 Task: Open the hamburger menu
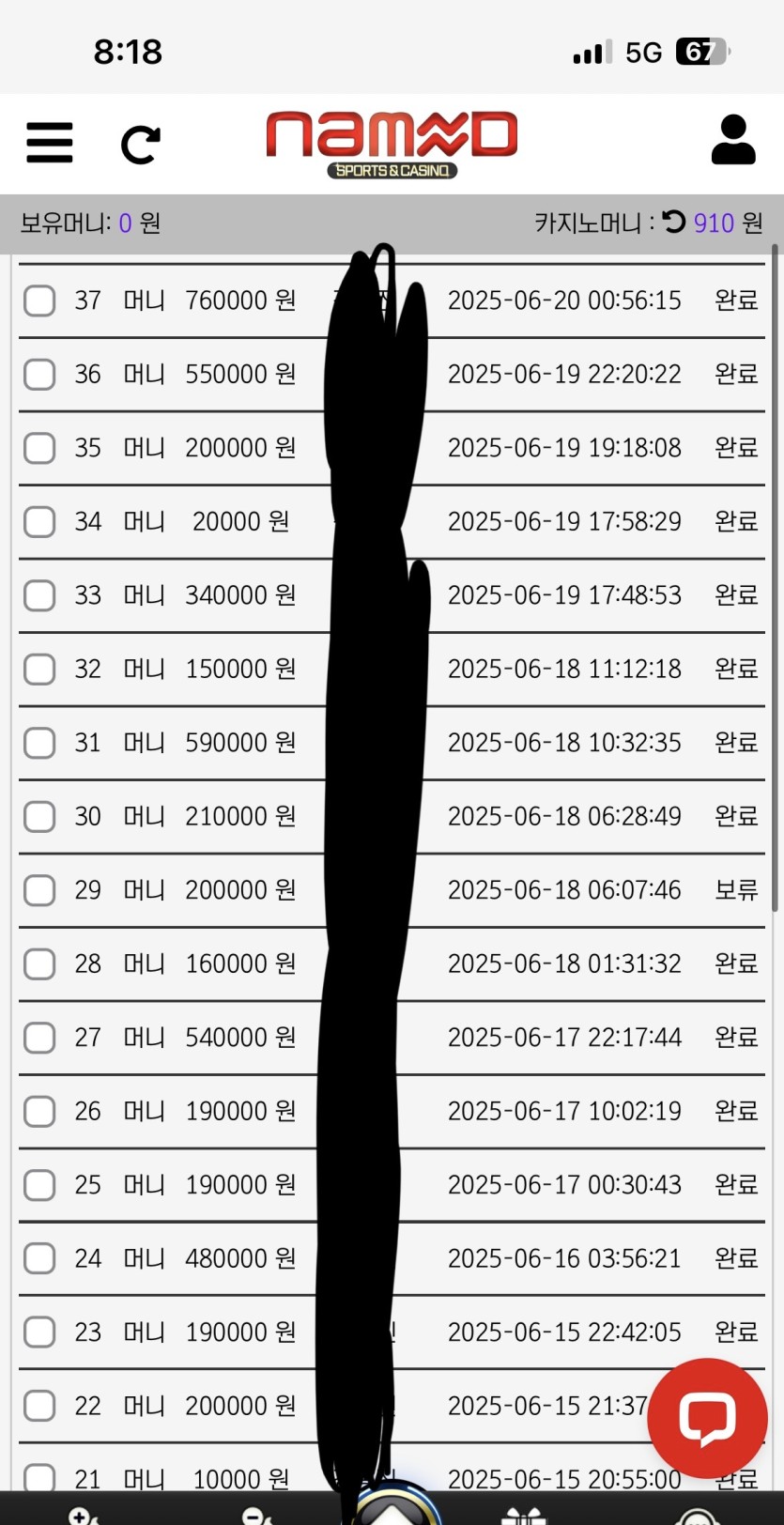50,143
